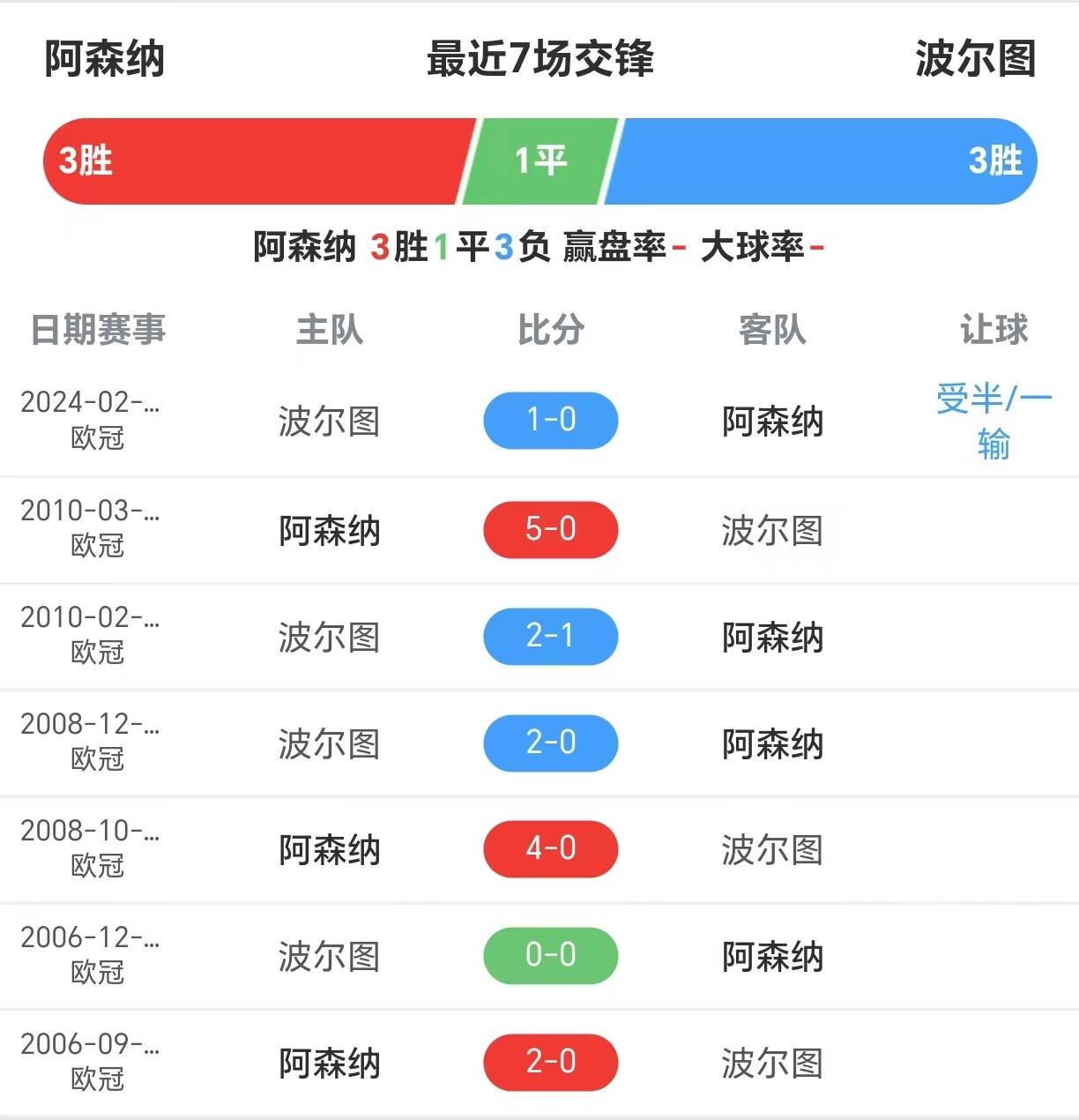Image resolution: width=1079 pixels, height=1120 pixels.
Task: Select 波尔图 home team in the 2024-02 row
Action: pyautogui.click(x=330, y=422)
